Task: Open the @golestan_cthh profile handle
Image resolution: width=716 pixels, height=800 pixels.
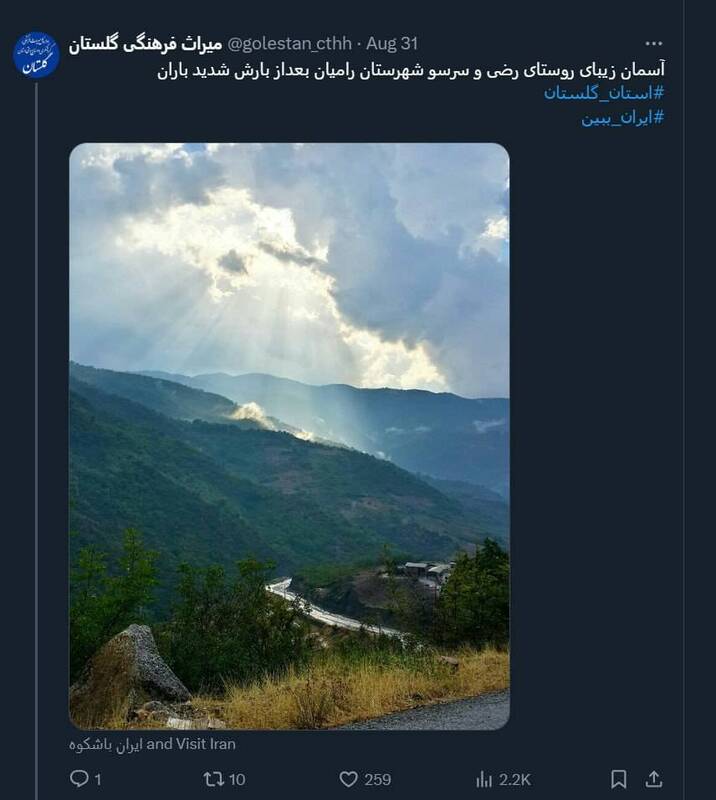Action: tap(292, 44)
